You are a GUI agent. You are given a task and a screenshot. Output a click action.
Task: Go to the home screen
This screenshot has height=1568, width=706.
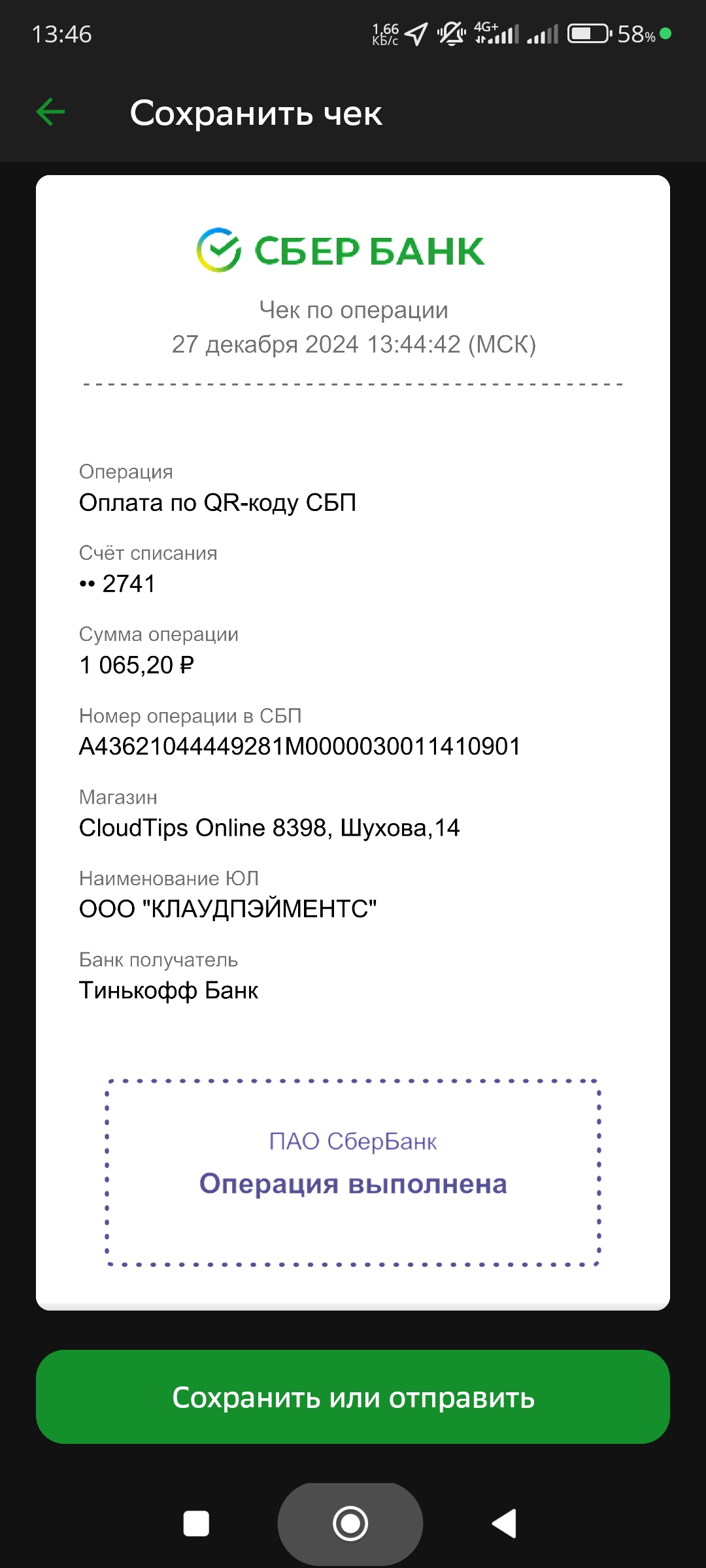pyautogui.click(x=350, y=1524)
